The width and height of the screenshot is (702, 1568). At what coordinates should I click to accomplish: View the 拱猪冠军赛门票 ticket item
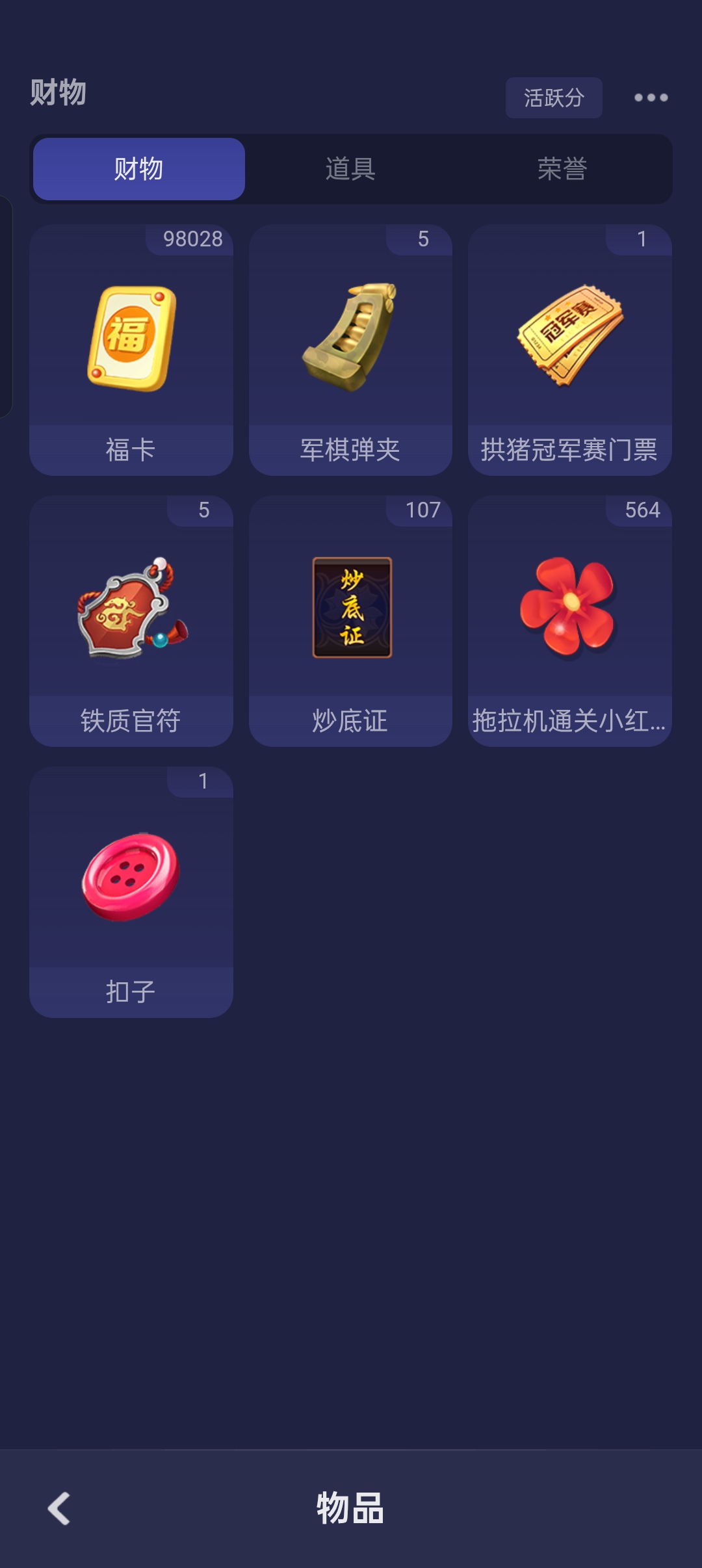[569, 350]
